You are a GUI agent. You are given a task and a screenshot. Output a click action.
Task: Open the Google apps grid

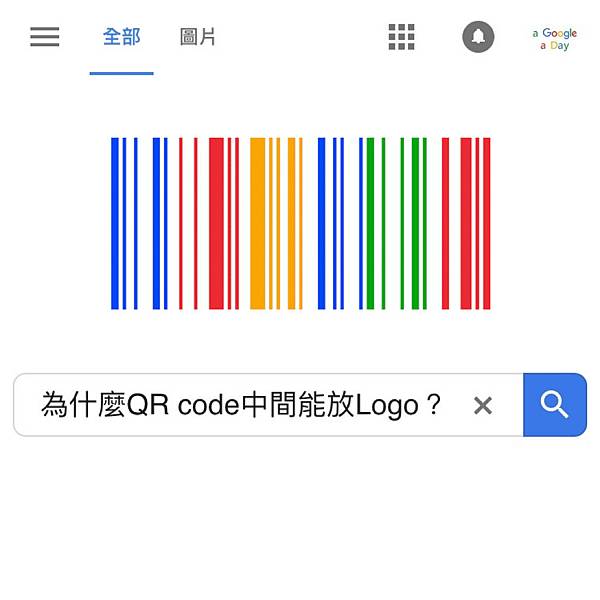pos(401,37)
